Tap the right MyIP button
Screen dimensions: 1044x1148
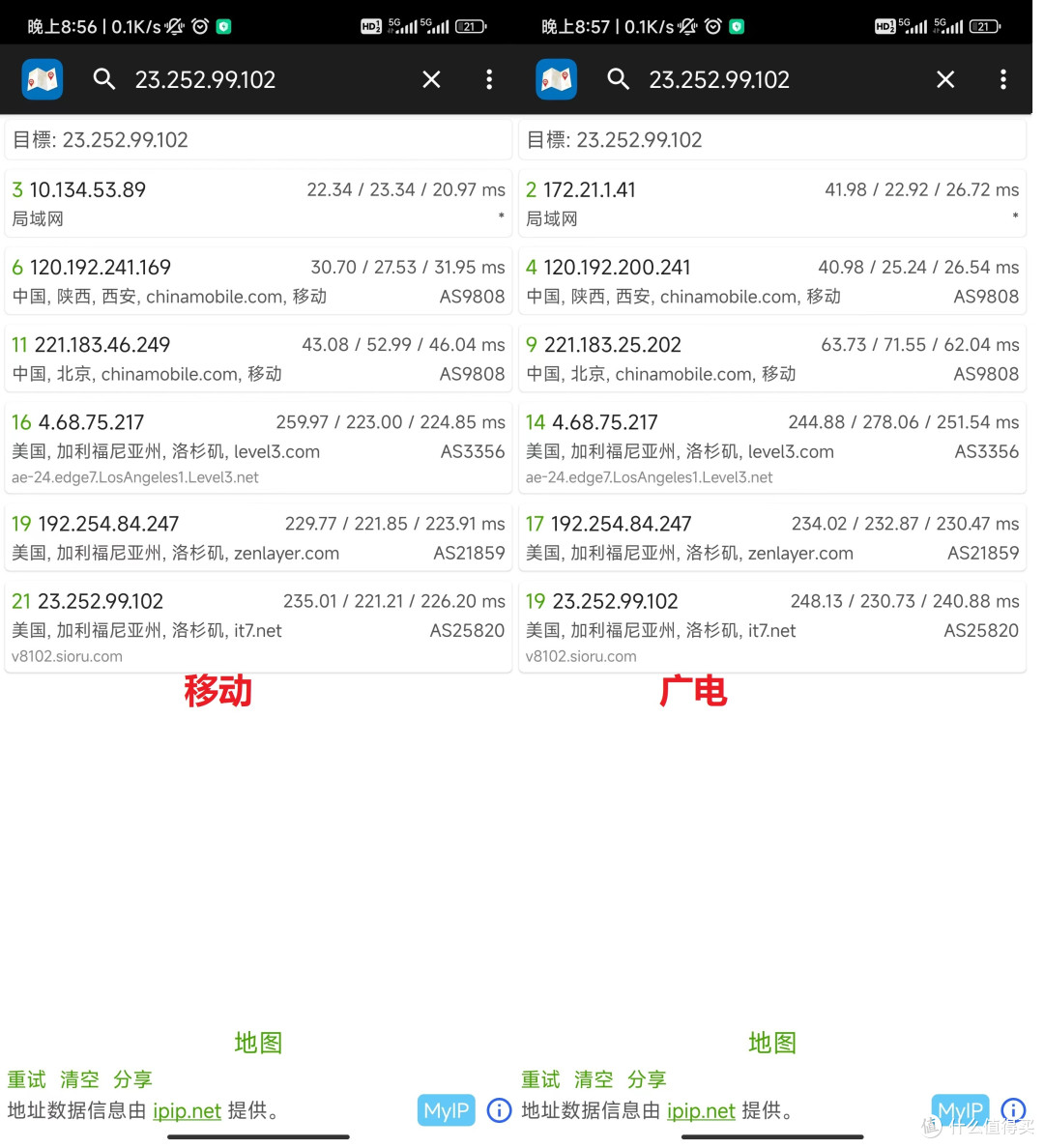[x=960, y=1110]
